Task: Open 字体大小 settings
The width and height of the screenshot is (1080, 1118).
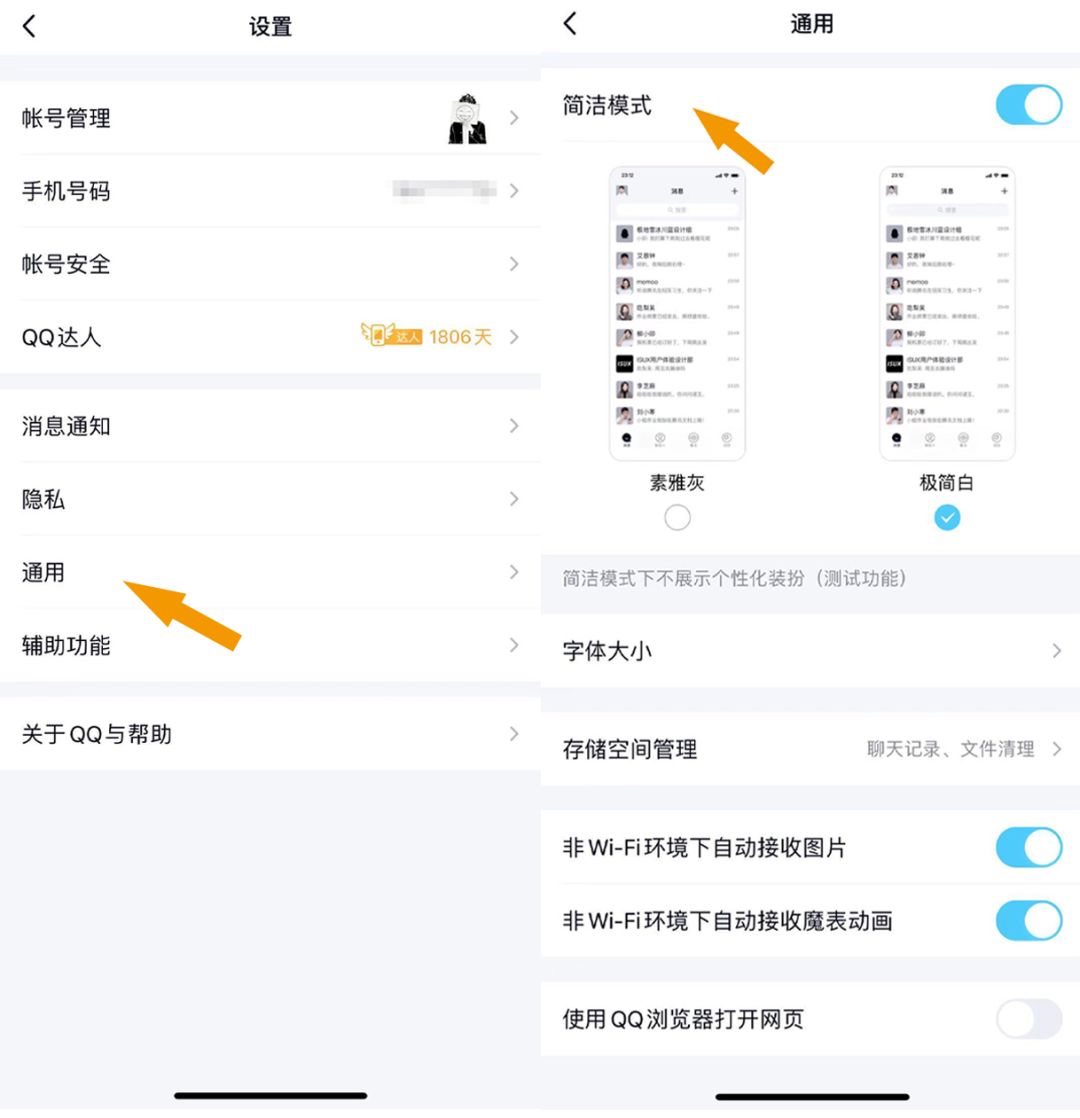Action: coord(810,651)
